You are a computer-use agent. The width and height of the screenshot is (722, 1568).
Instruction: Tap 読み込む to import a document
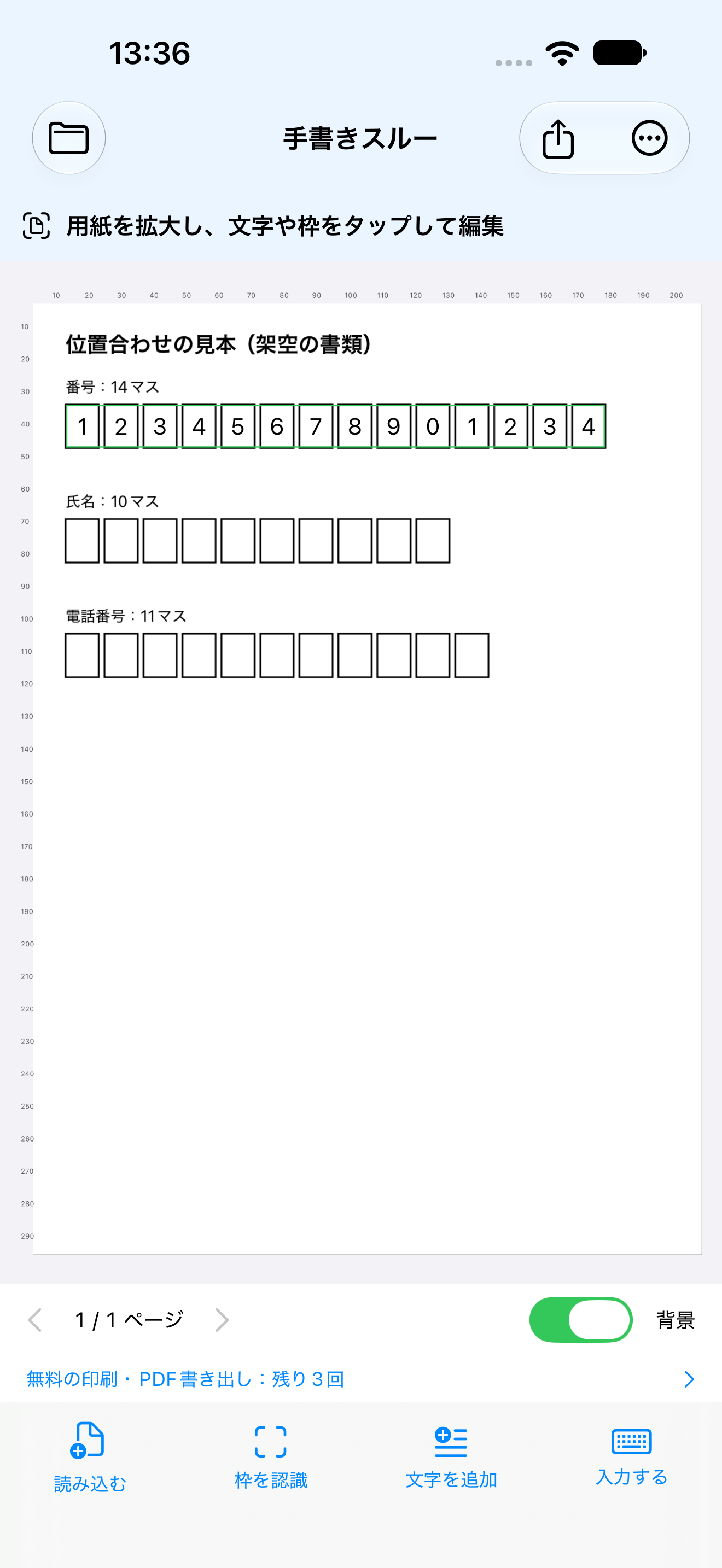pyautogui.click(x=90, y=1456)
